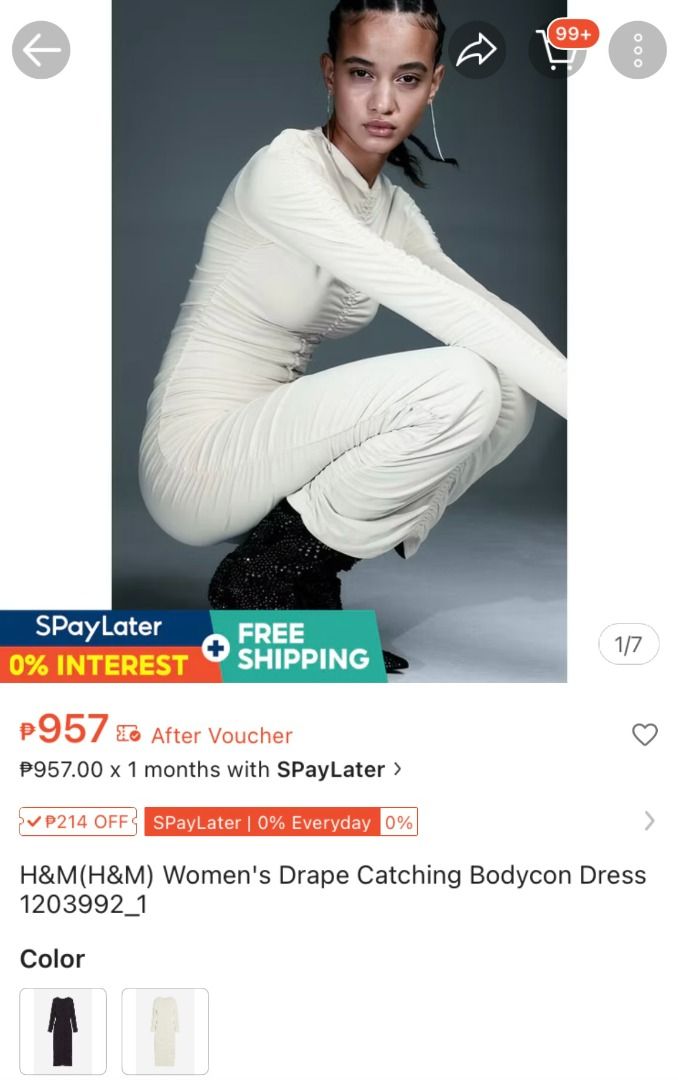This screenshot has height=1080, width=678.
Task: Expand the ₱214 OFF voucher row
Action: (649, 822)
